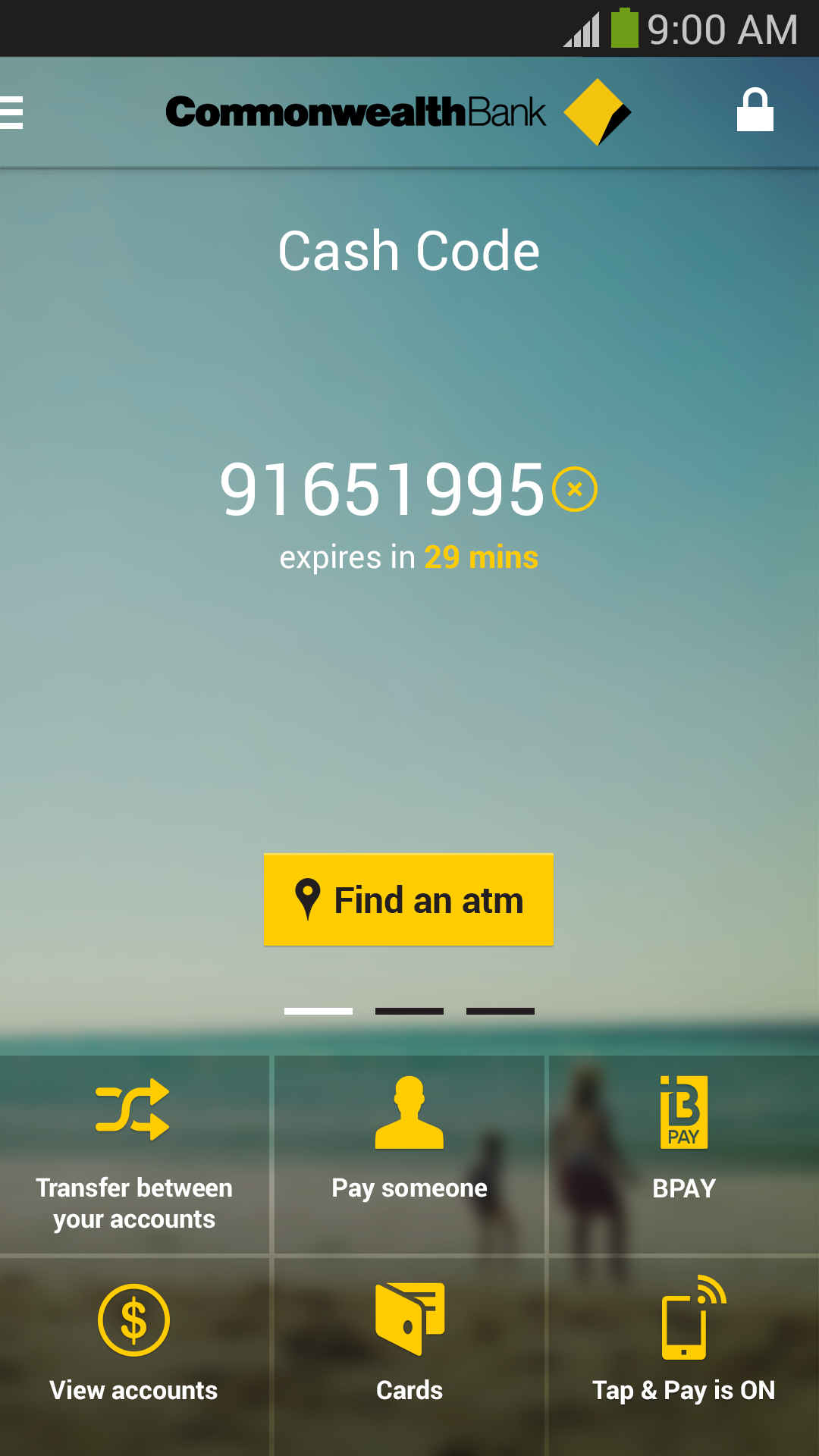This screenshot has width=819, height=1456.
Task: Cancel the cash code 91651995
Action: pyautogui.click(x=575, y=489)
